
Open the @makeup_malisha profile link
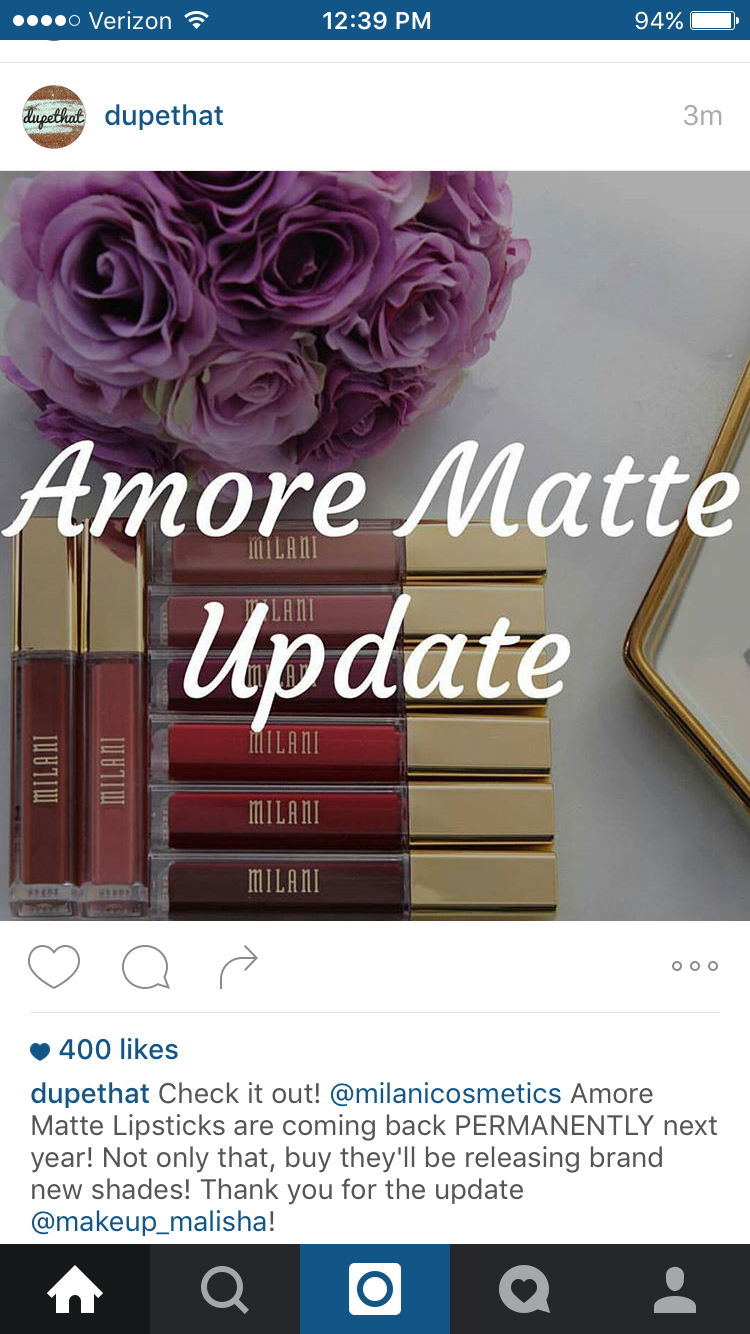click(x=150, y=1222)
